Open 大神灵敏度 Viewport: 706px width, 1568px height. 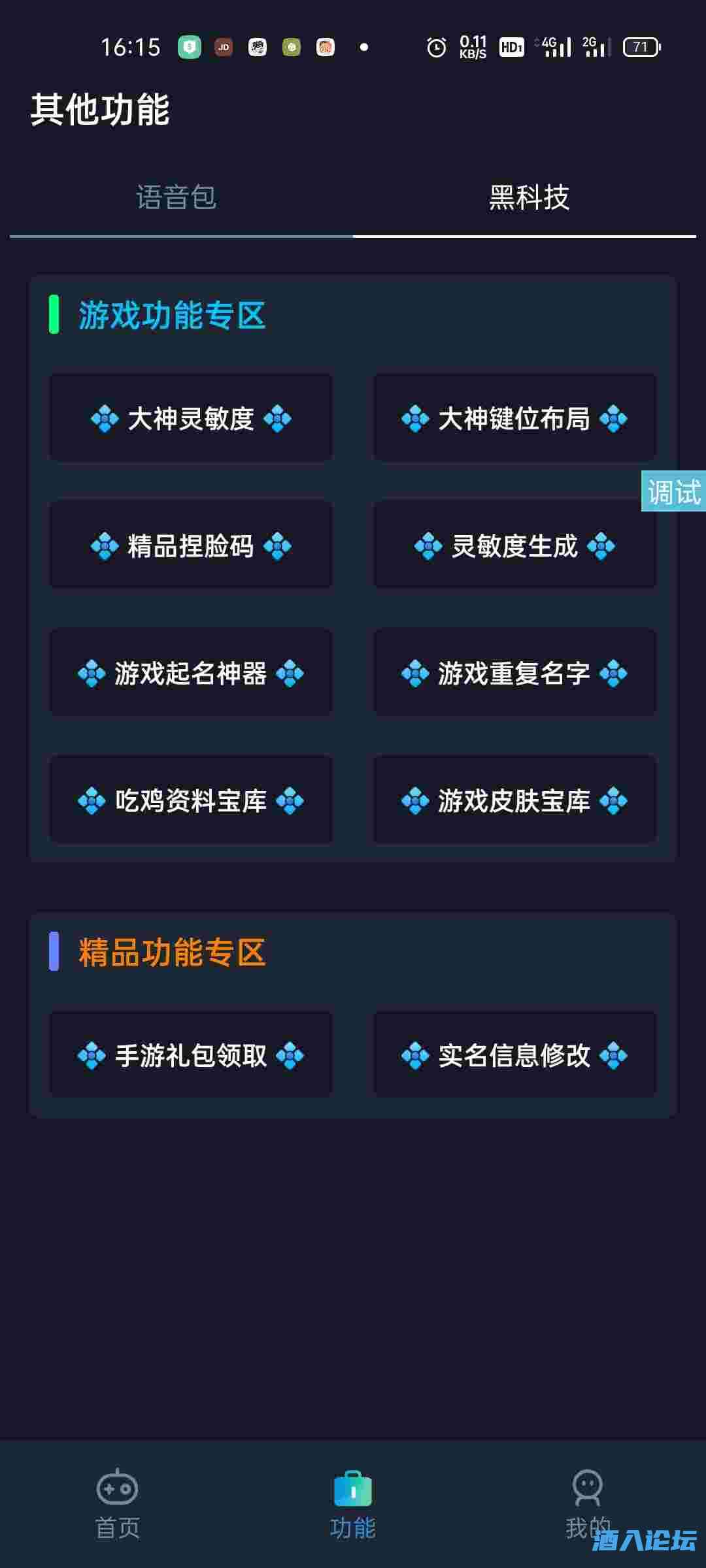(191, 418)
